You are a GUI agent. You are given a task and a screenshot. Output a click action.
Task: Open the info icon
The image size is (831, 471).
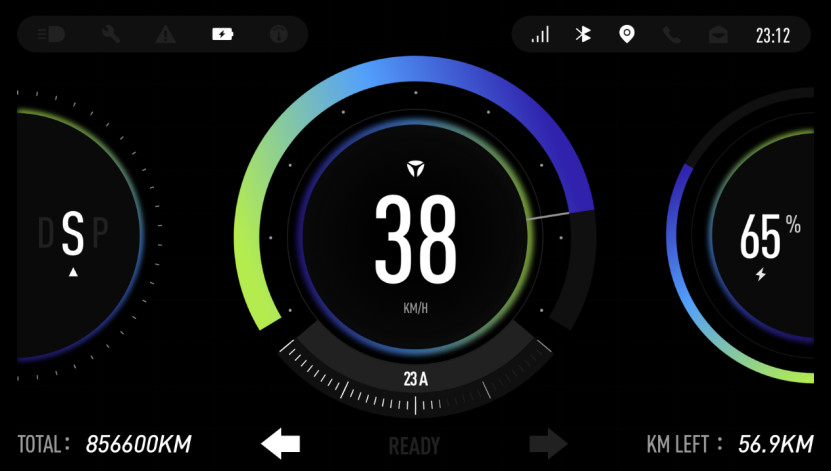pos(278,34)
